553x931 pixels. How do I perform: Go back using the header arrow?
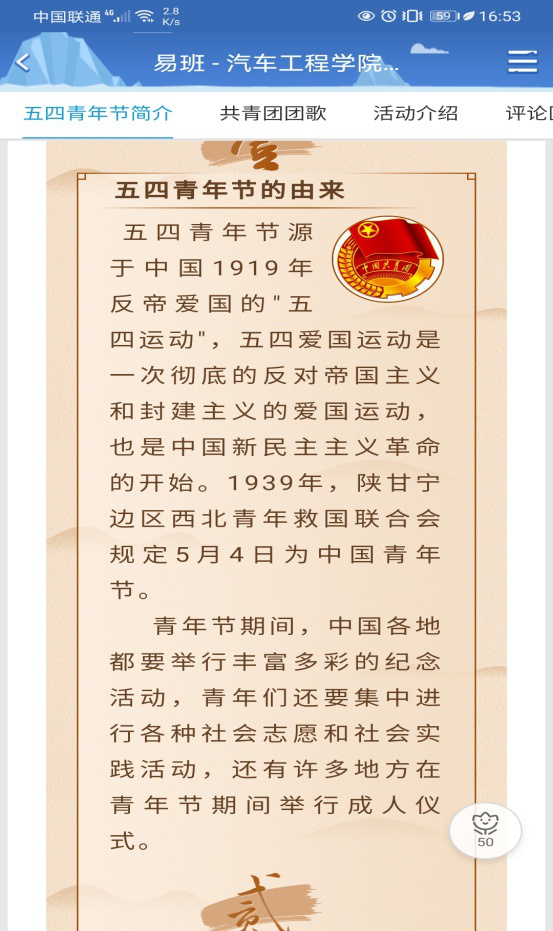tap(23, 62)
